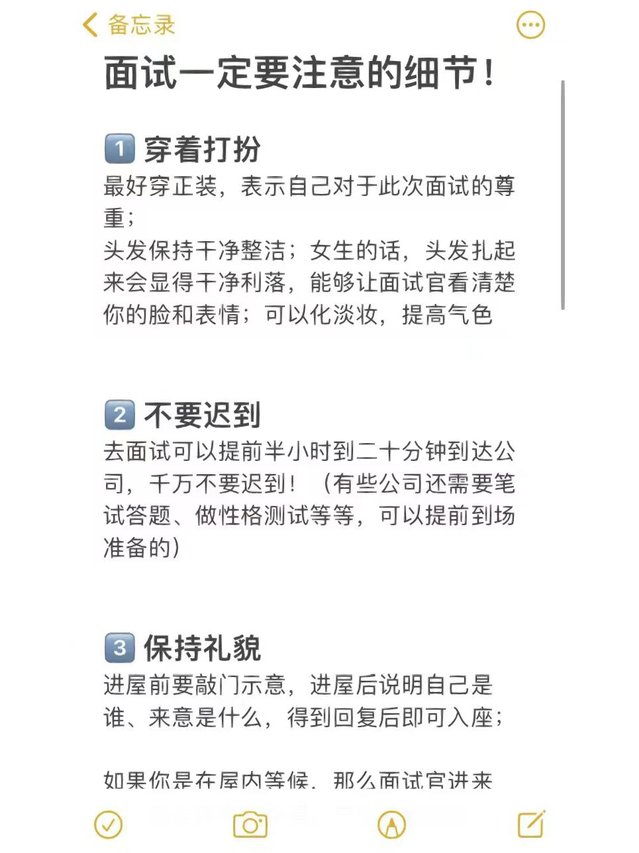Start markup drawing with the pen icon
Viewport: 639px width, 853px height.
pos(391,823)
